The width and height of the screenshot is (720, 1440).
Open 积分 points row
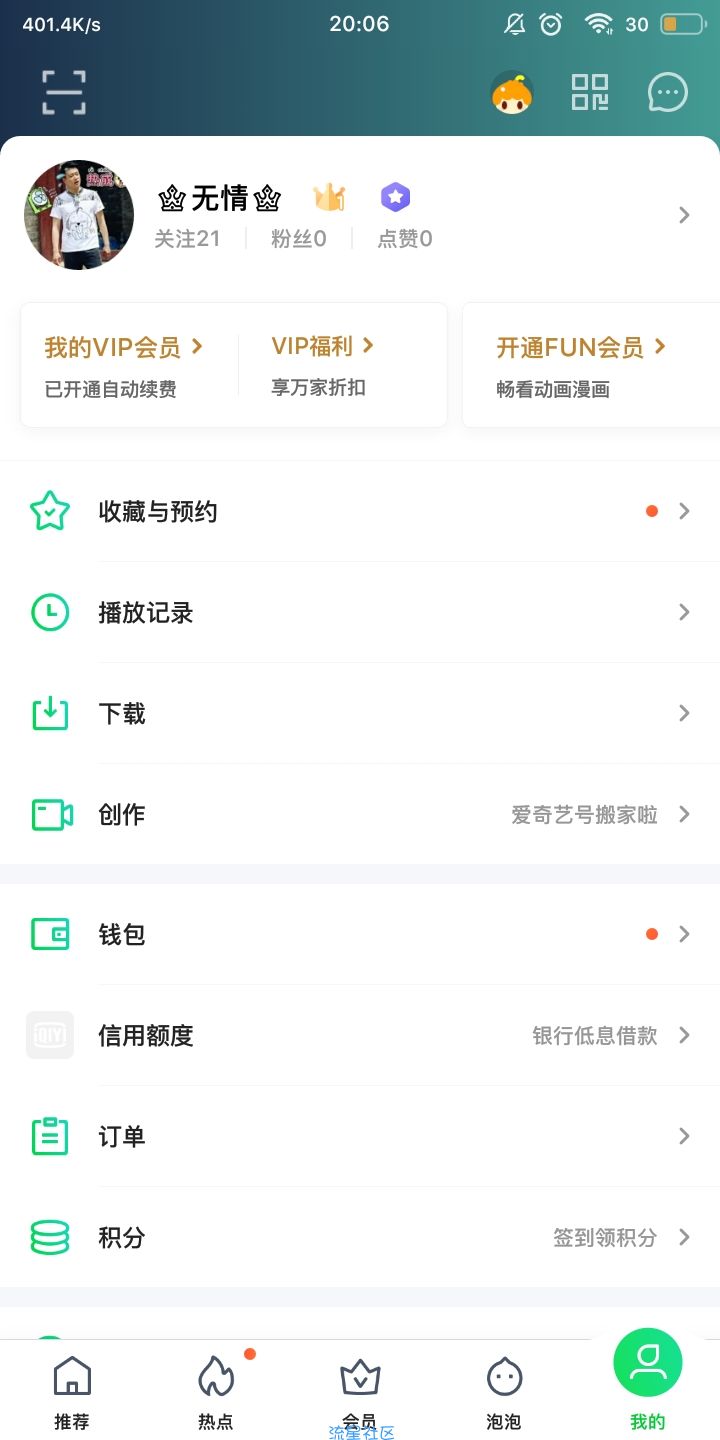pos(360,1238)
